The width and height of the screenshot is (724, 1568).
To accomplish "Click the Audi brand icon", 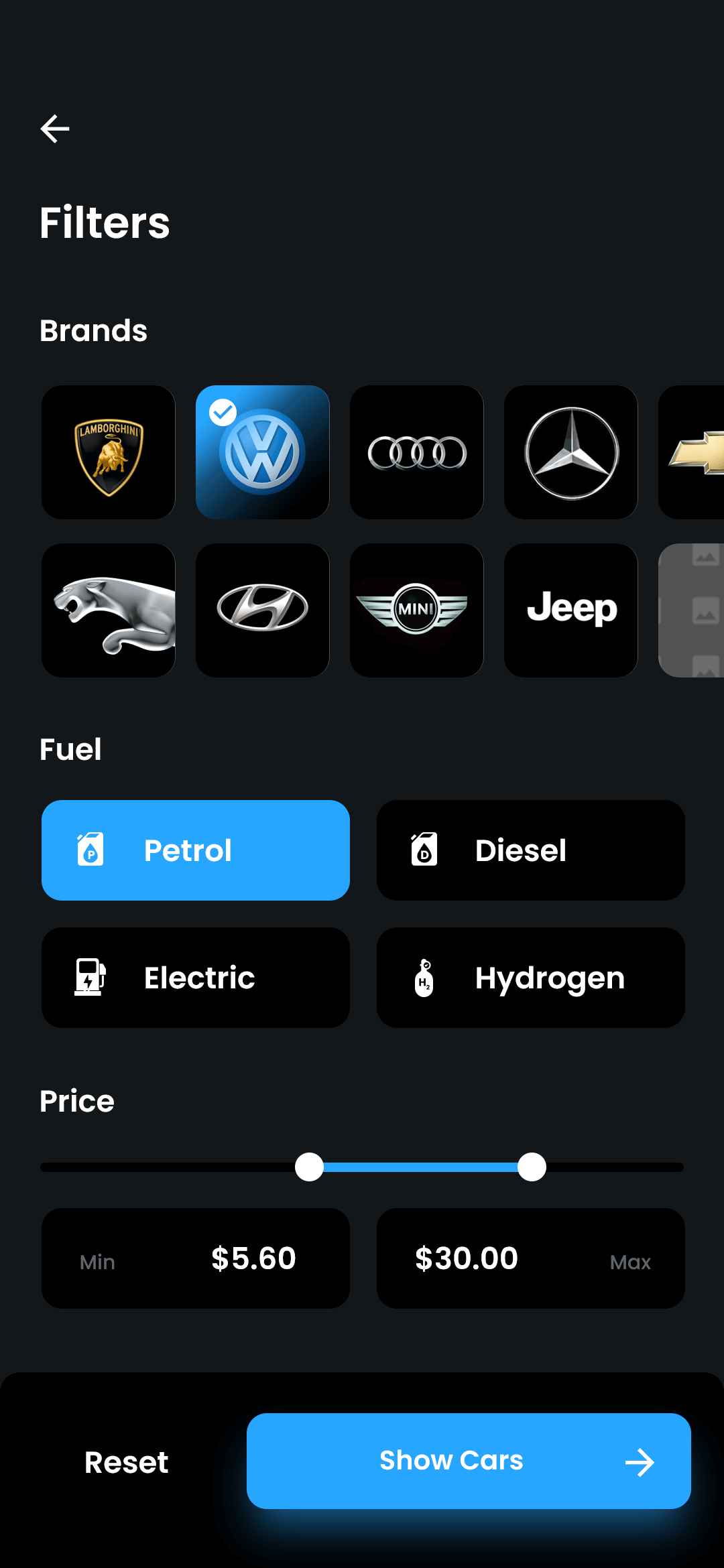I will click(x=416, y=452).
